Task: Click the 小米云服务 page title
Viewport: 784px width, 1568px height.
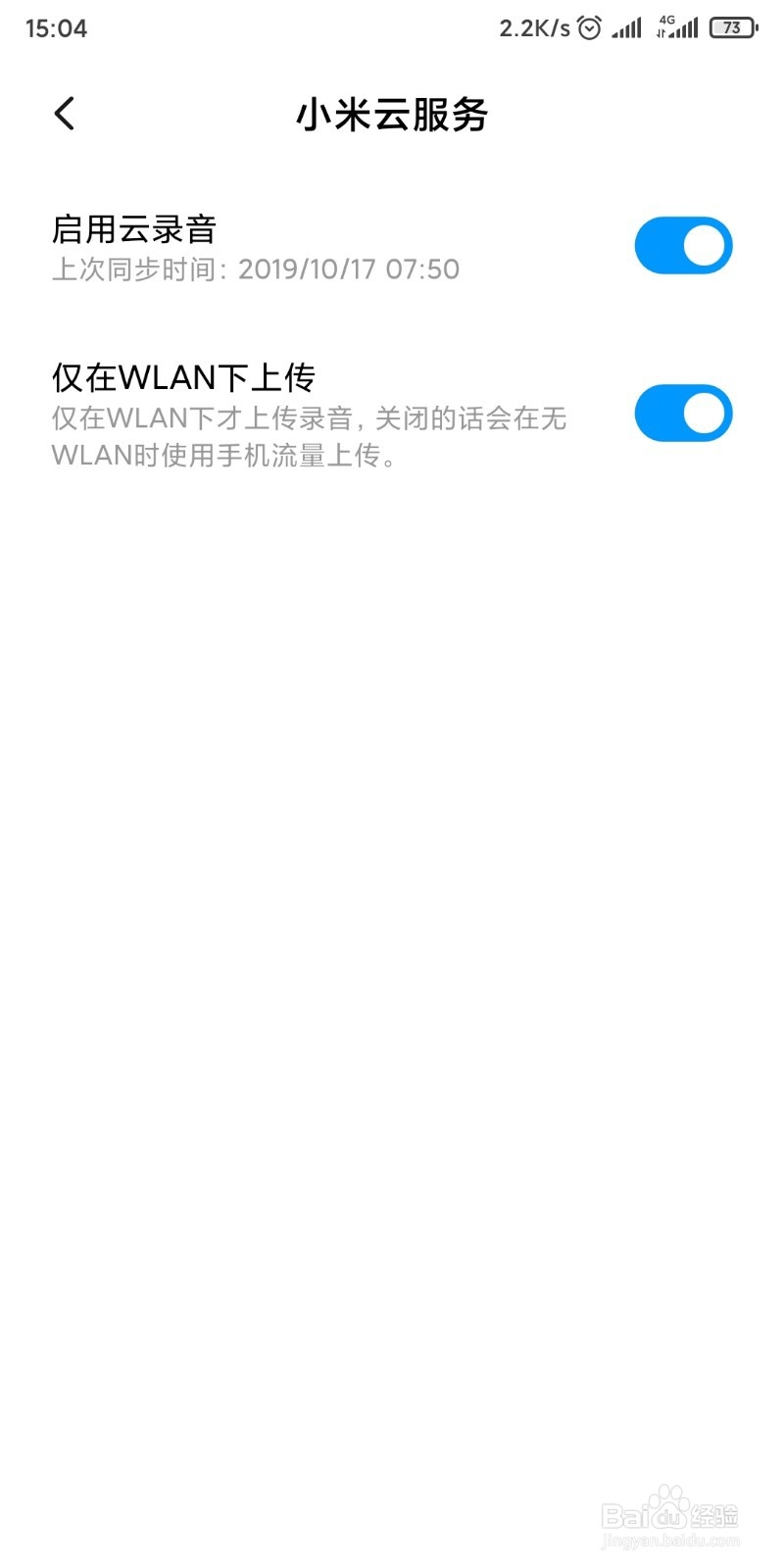Action: click(x=392, y=115)
